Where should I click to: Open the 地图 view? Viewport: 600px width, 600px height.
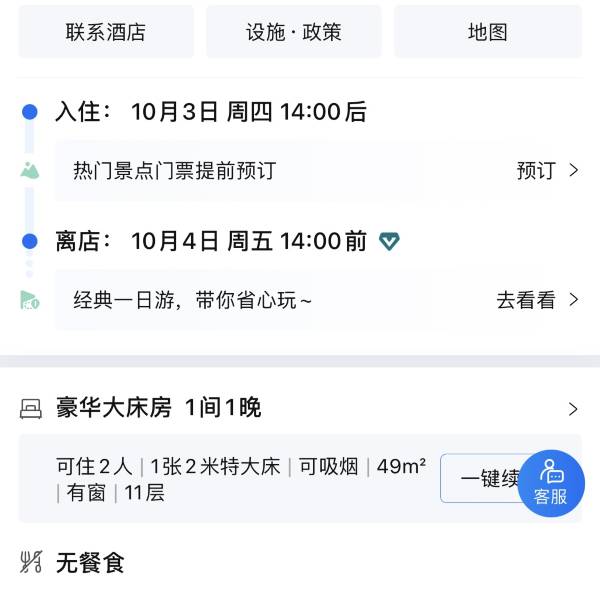(487, 32)
